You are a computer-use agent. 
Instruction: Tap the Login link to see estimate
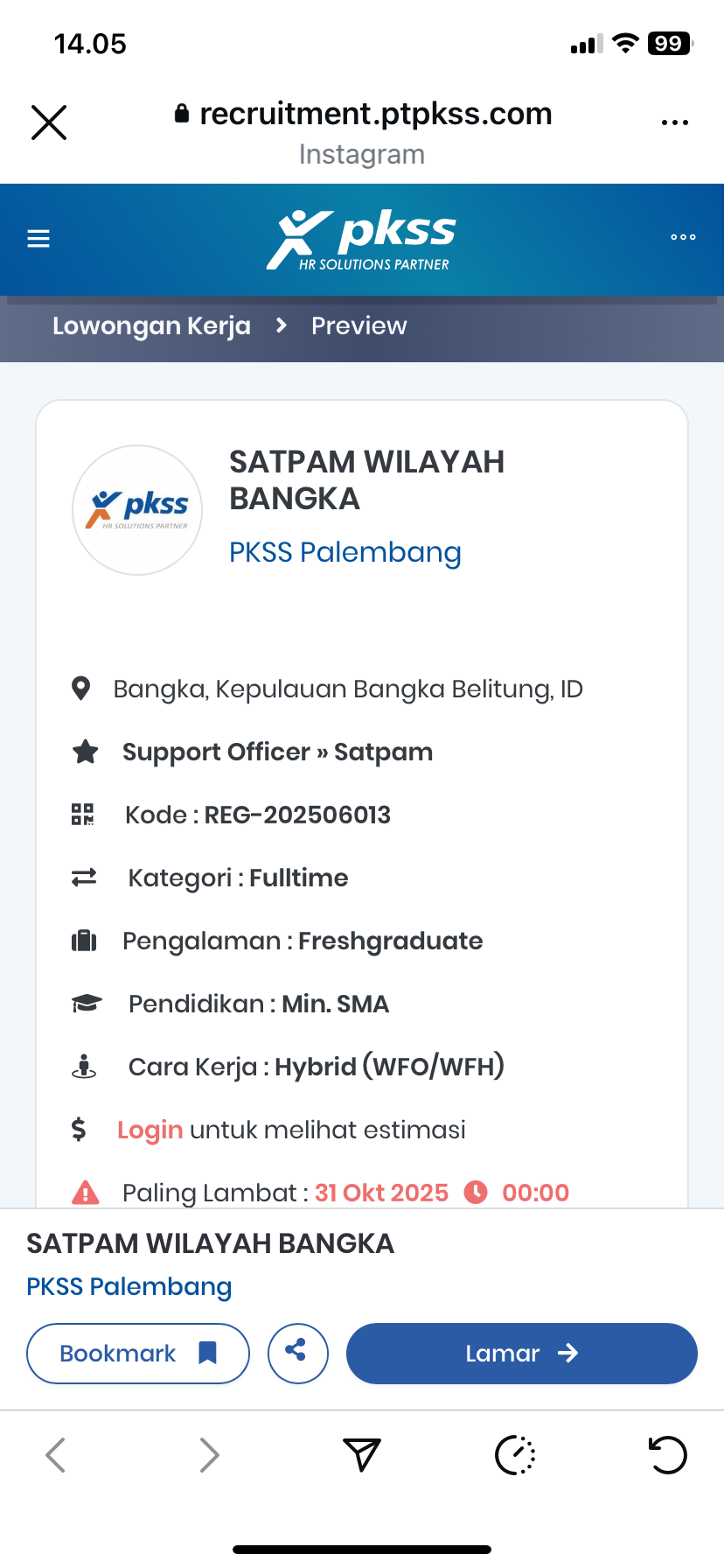pyautogui.click(x=150, y=1130)
